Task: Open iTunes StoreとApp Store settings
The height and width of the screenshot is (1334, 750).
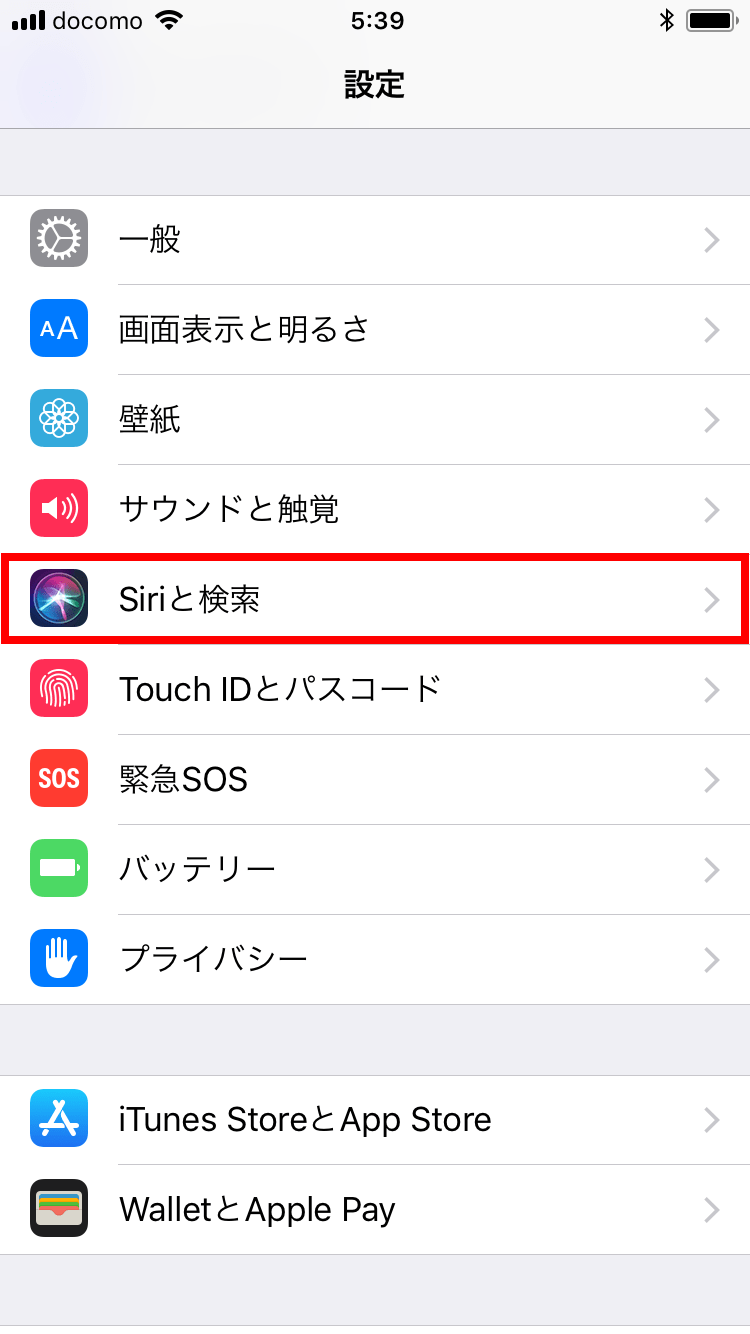Action: pos(375,1120)
